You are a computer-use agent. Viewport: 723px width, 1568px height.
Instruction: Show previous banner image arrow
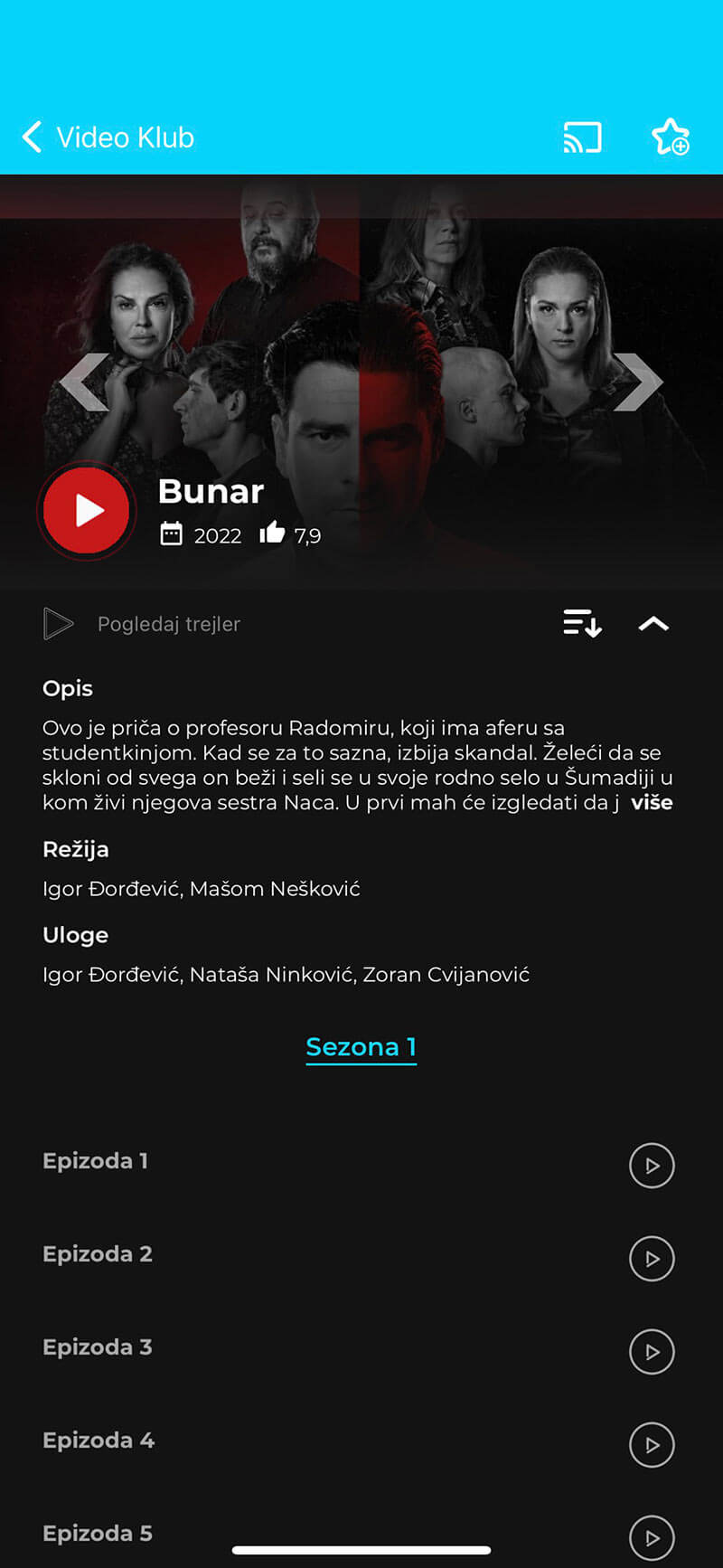[x=84, y=383]
